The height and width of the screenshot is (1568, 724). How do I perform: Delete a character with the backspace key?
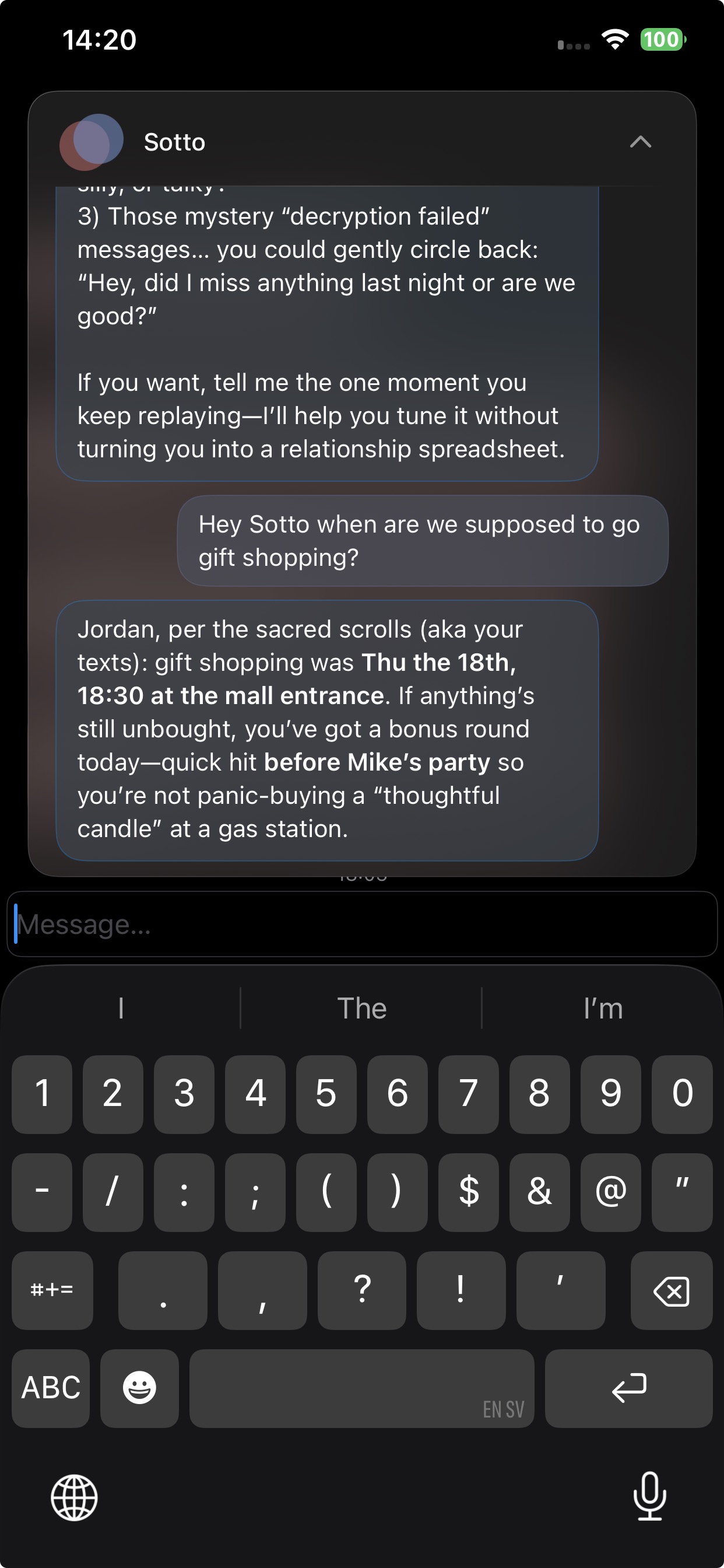671,1291
